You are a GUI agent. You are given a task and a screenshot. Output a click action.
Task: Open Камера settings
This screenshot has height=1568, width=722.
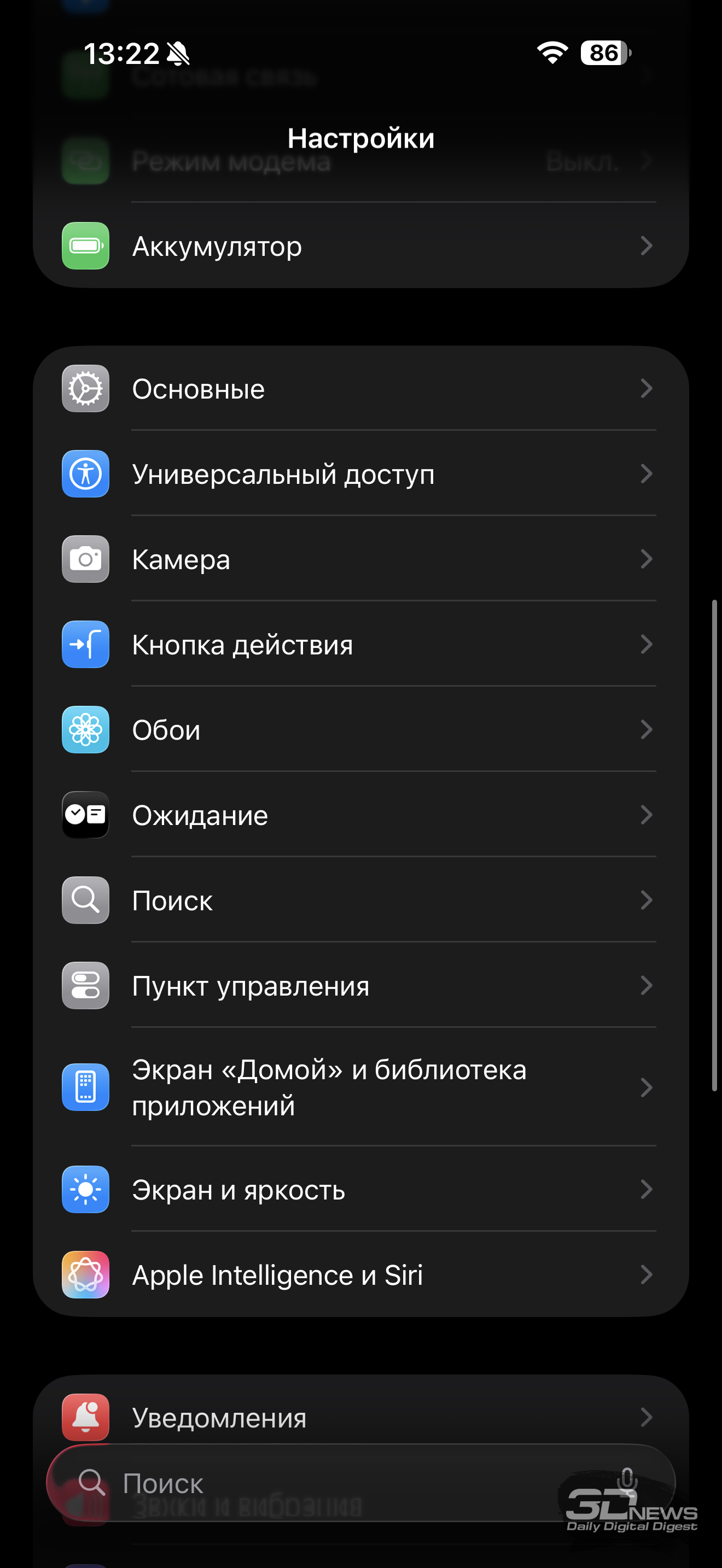pos(359,559)
